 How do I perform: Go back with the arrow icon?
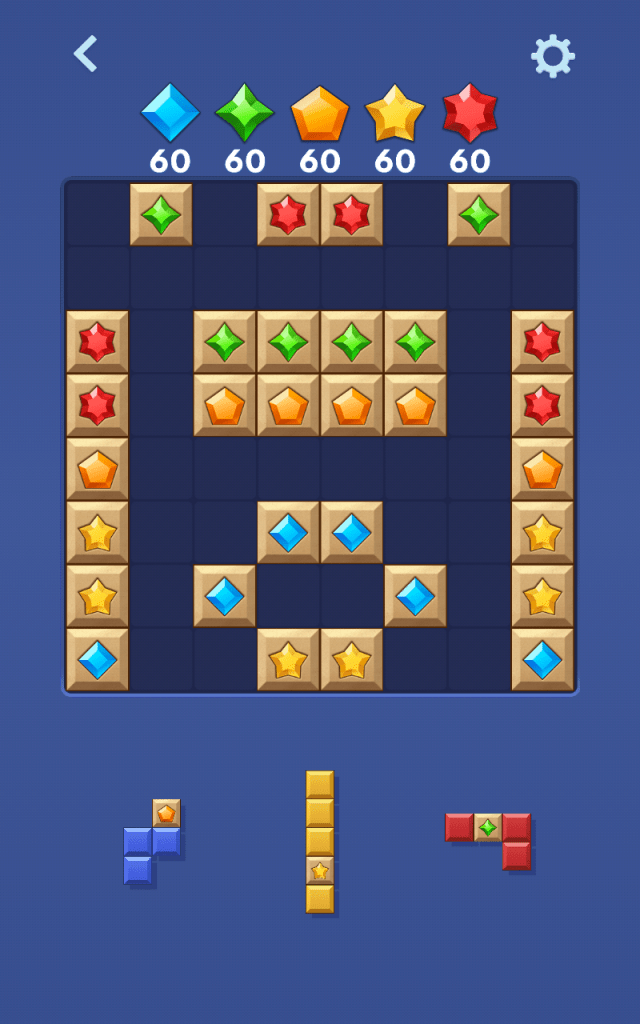click(85, 53)
